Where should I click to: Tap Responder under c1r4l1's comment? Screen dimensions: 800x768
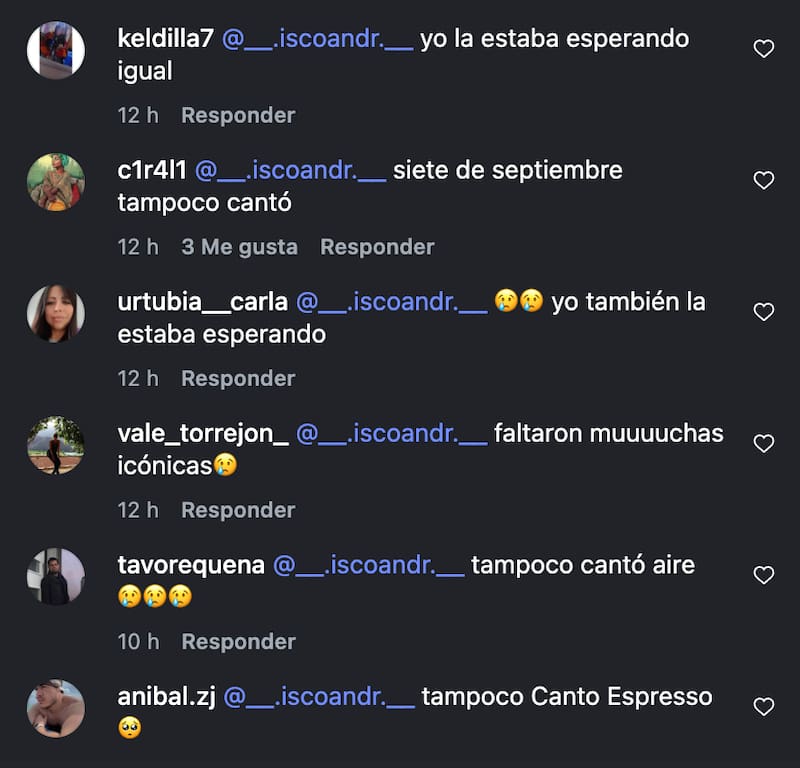click(377, 247)
